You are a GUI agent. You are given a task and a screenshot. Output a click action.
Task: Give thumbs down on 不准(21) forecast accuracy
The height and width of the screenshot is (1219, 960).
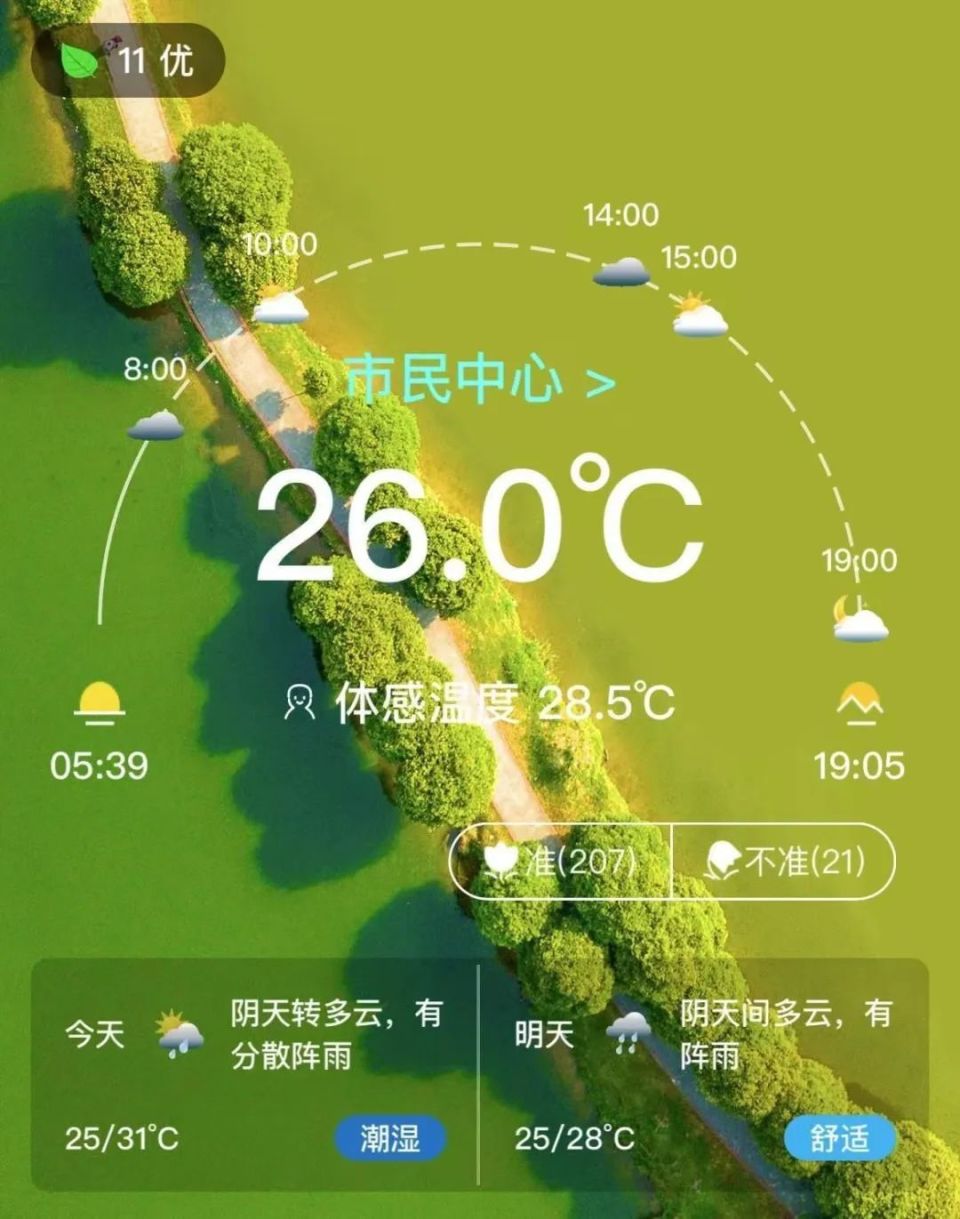785,858
